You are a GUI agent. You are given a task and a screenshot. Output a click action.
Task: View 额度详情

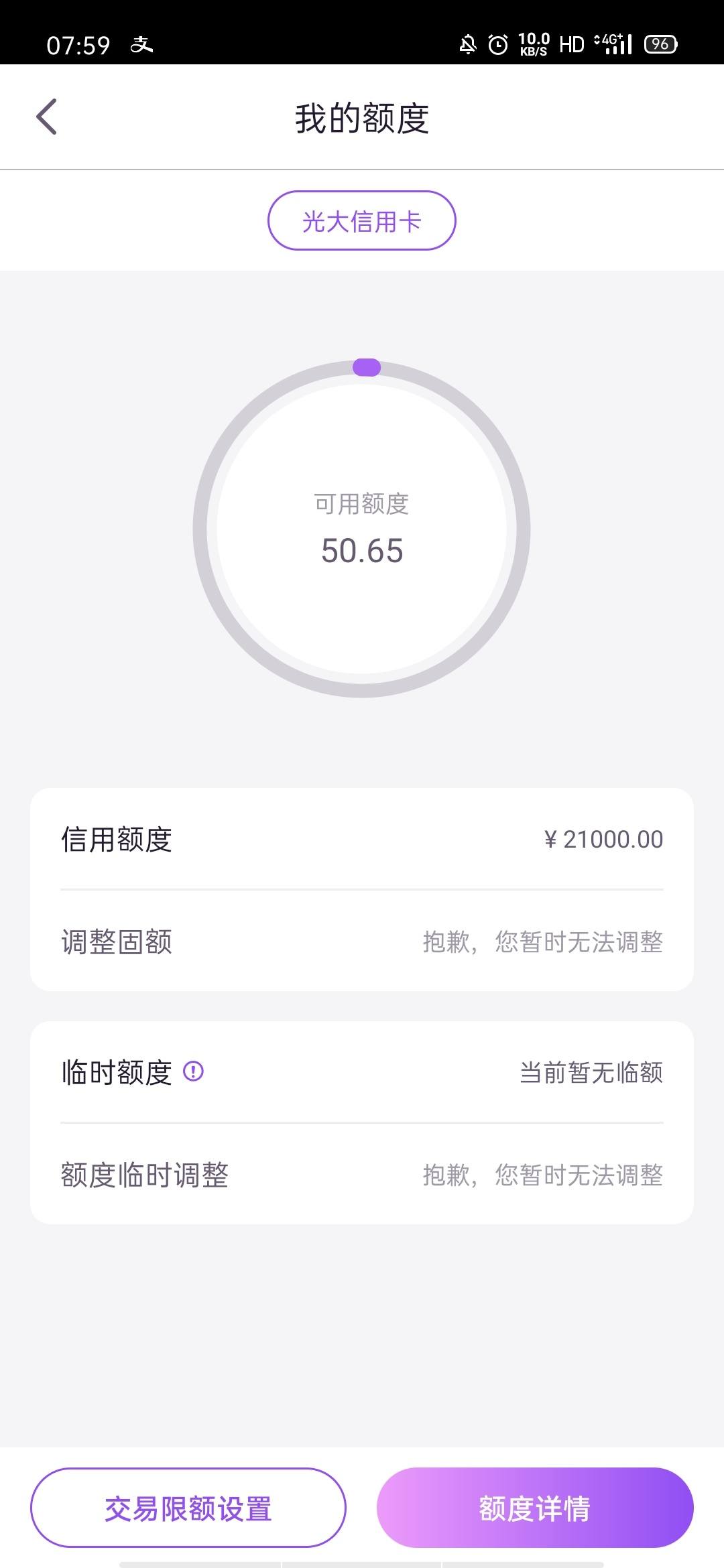535,1508
